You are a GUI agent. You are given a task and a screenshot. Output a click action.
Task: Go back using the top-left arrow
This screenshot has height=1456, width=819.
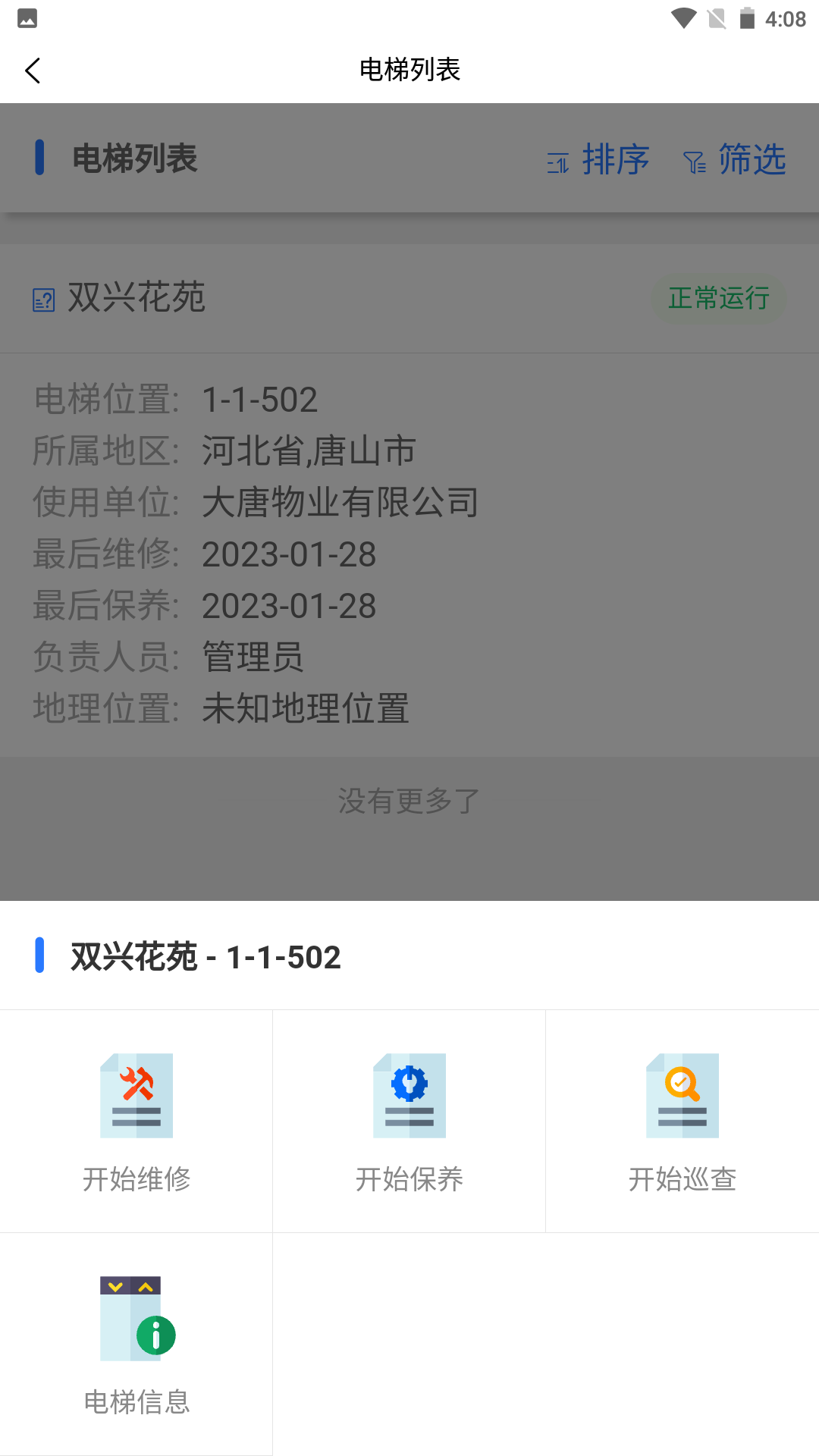(x=33, y=71)
